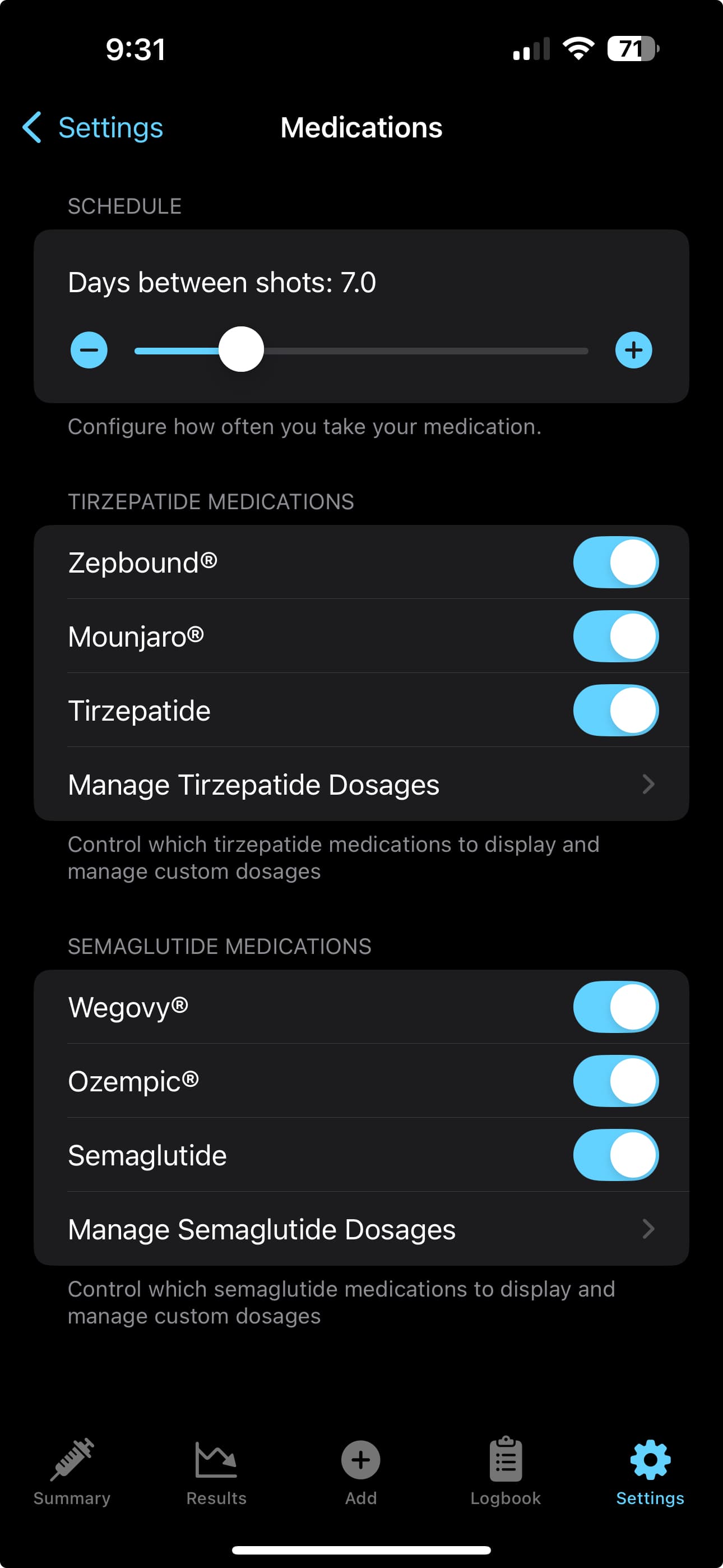Tap the slider track to change shot interval
This screenshot has height=1568, width=723.
(426, 350)
